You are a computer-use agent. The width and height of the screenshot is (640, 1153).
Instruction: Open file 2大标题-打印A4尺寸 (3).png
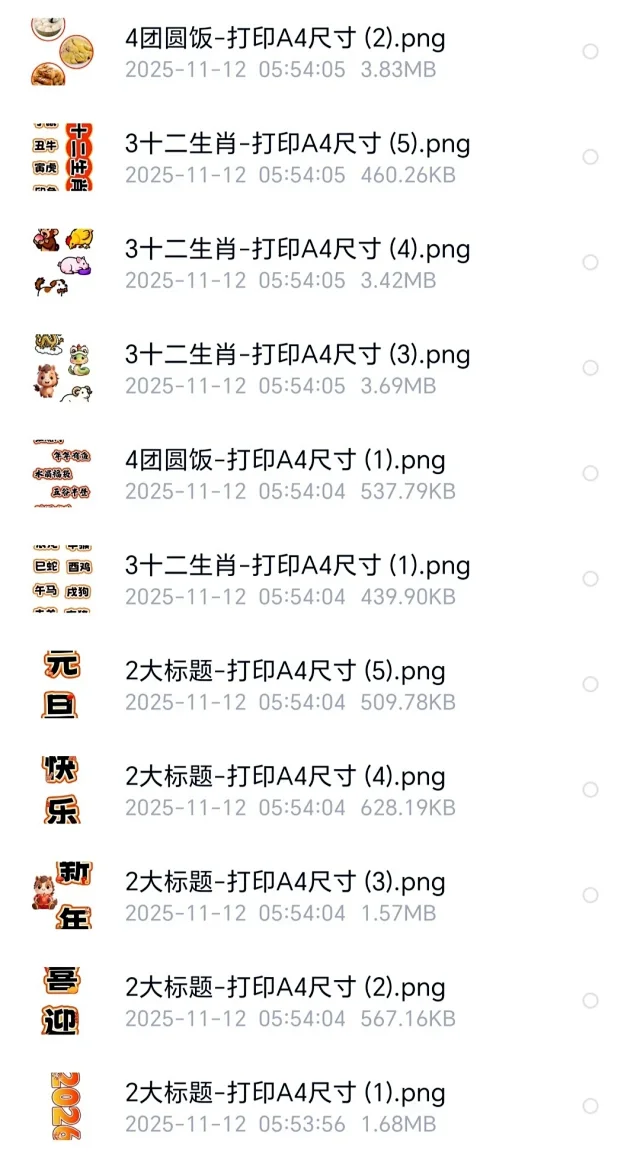[285, 883]
